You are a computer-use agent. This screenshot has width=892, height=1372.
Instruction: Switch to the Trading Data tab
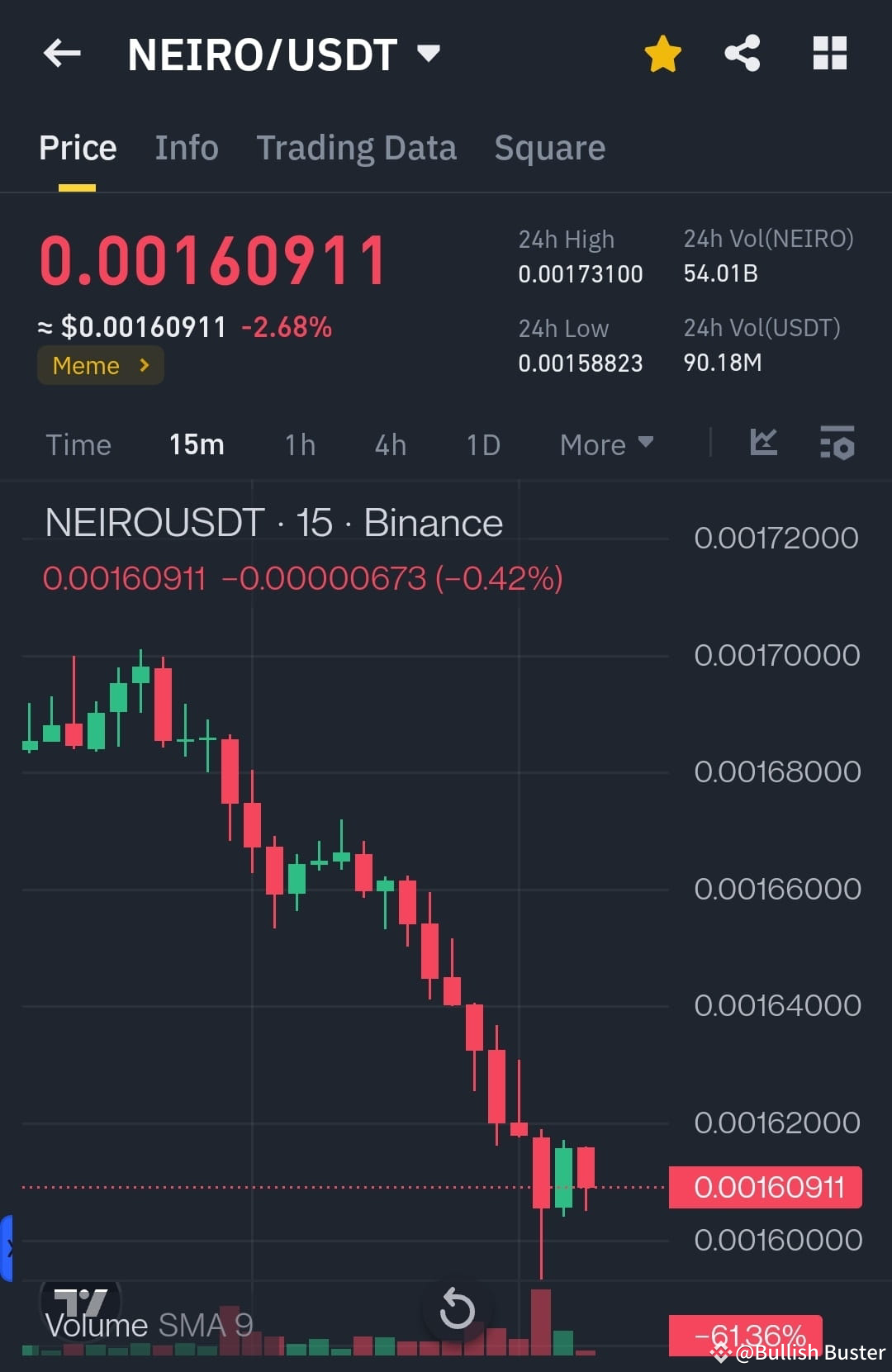(357, 147)
